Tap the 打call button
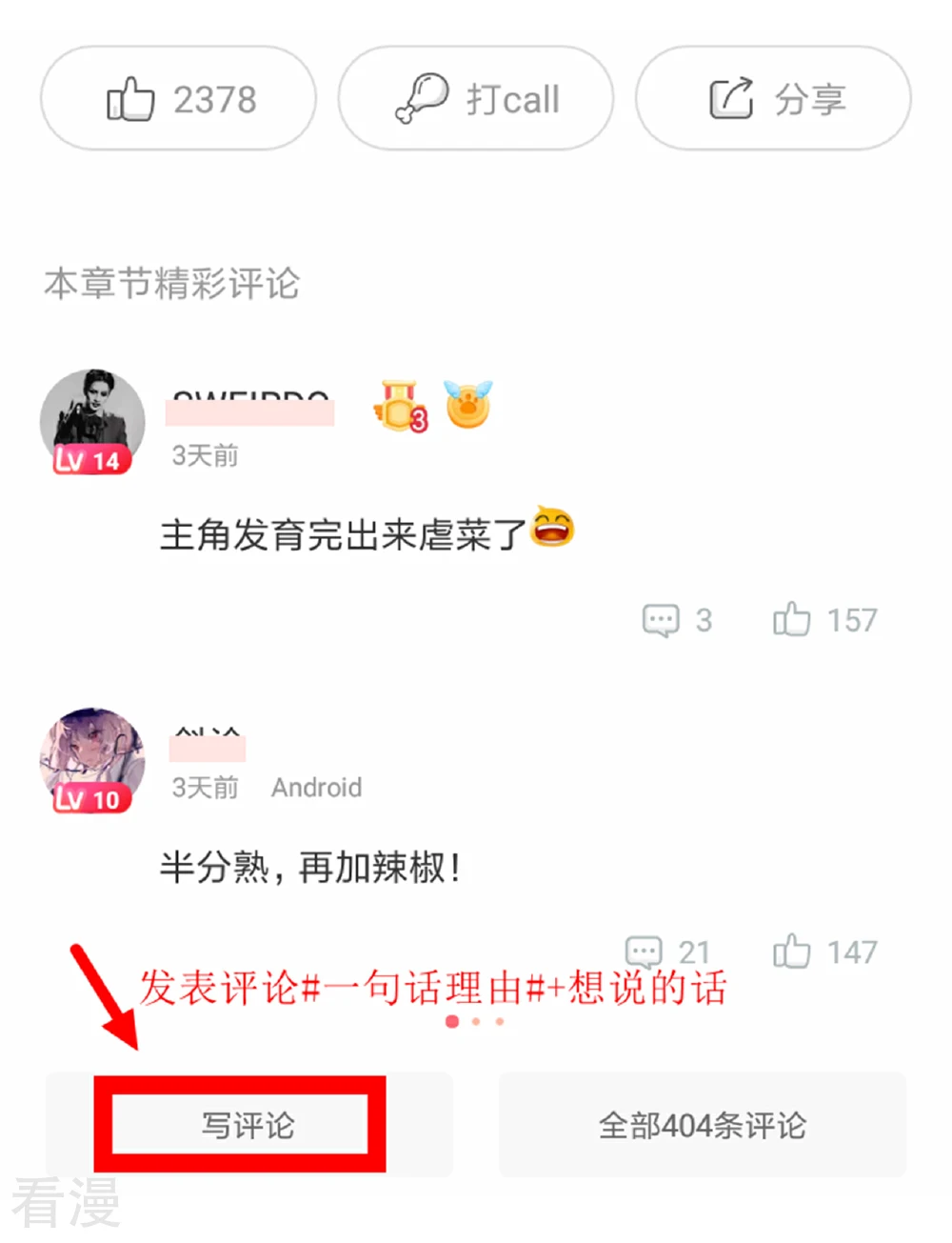Viewport: 952px width, 1243px height. coord(476,99)
